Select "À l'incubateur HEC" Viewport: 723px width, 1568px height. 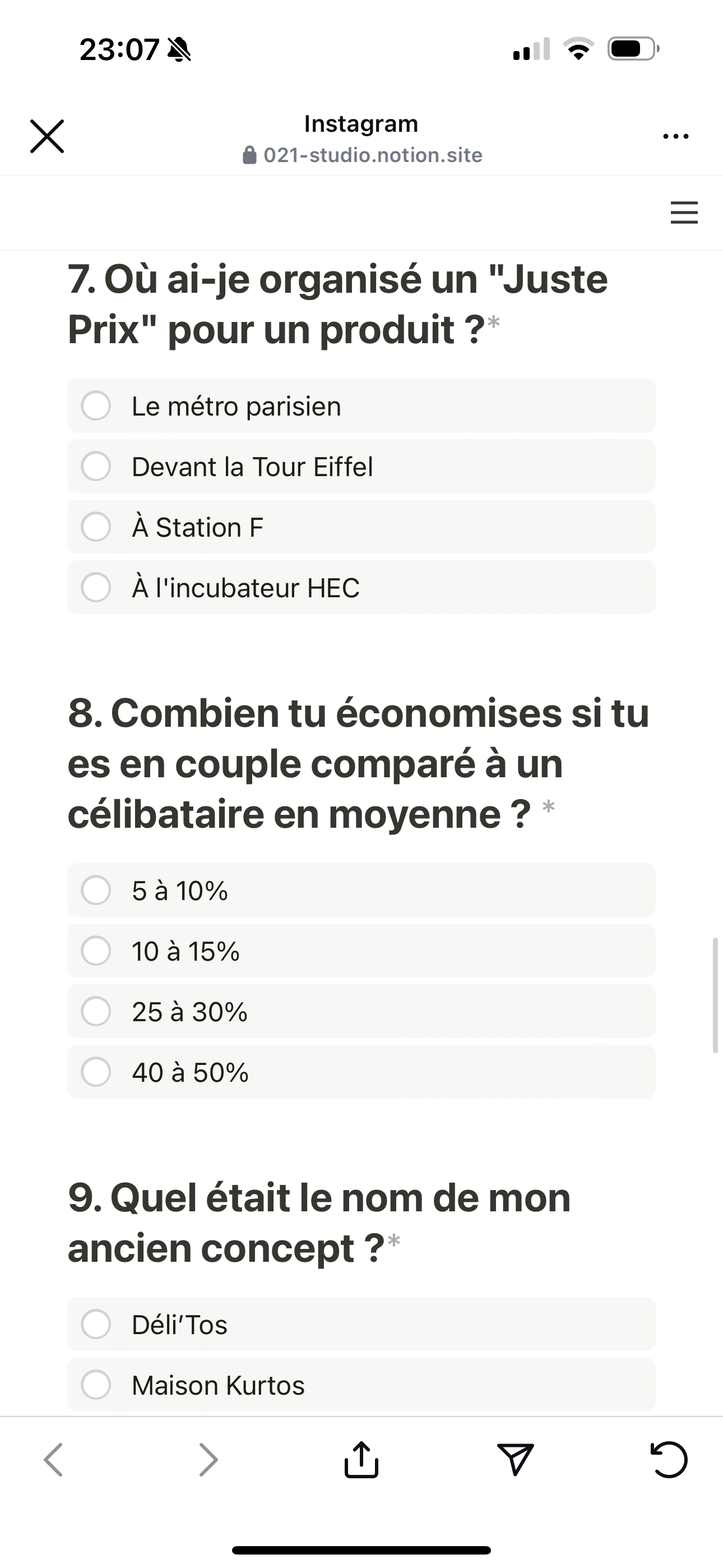tap(361, 587)
